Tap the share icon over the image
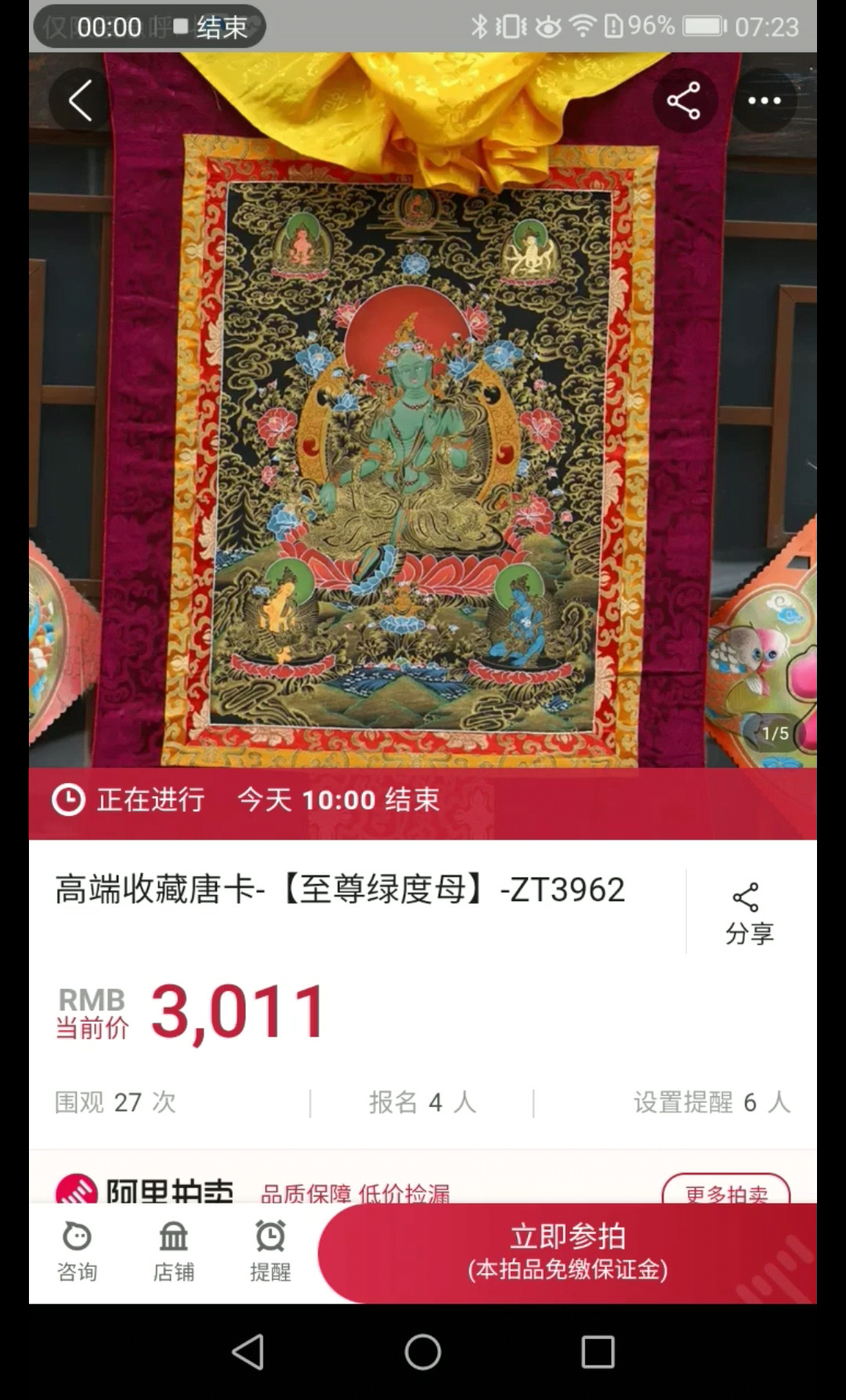The height and width of the screenshot is (1400, 846). [x=684, y=101]
